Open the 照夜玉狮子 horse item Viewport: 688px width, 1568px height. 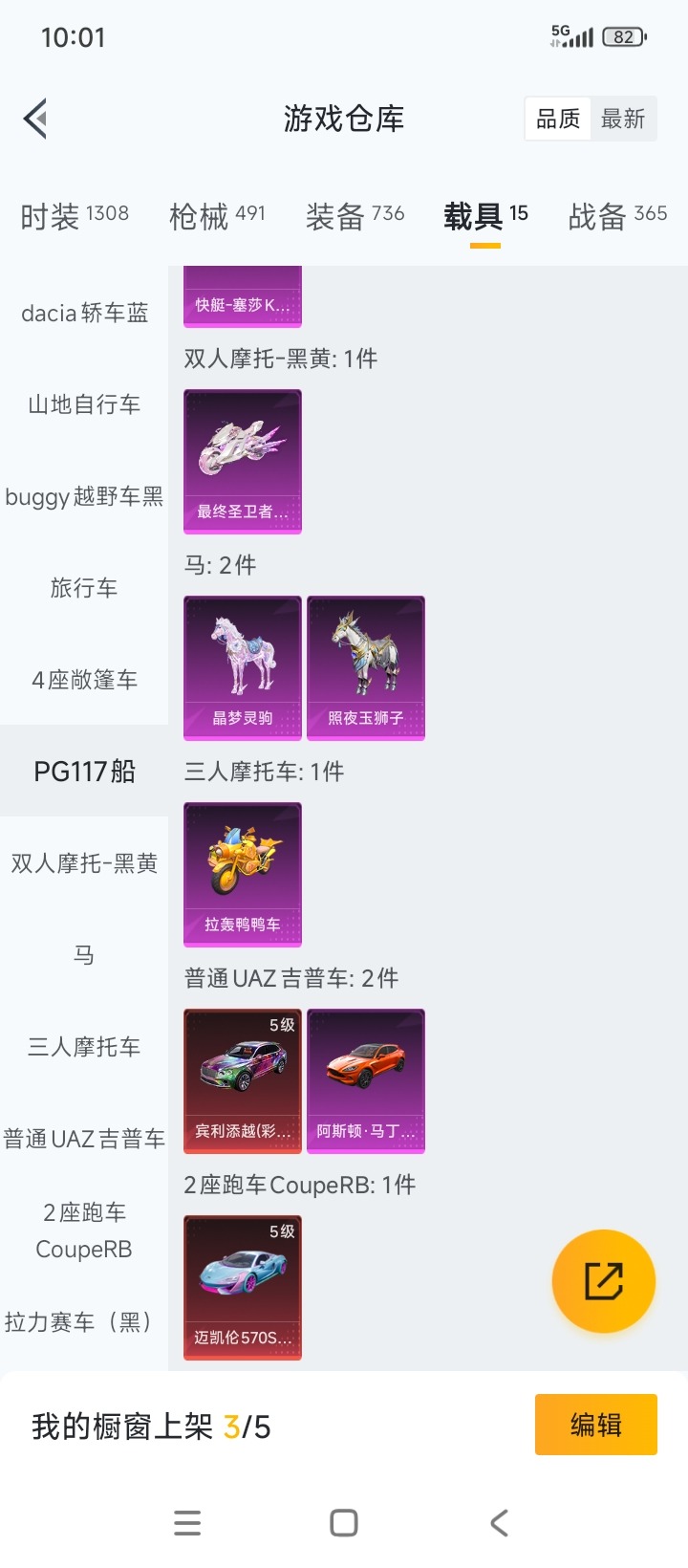pos(366,667)
